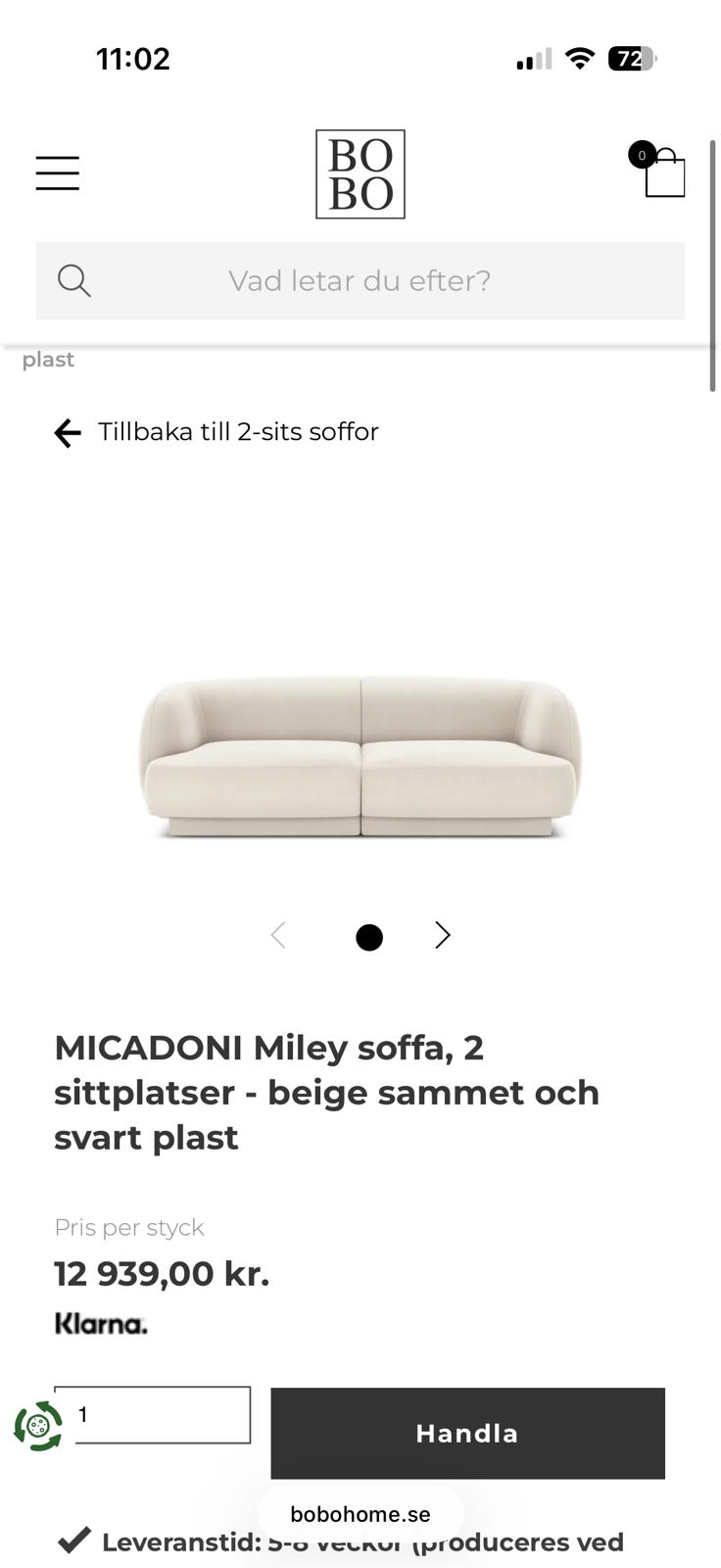Click the 'Vad letar du efter?' search field
Screen dimensions: 721x1568
tap(360, 280)
